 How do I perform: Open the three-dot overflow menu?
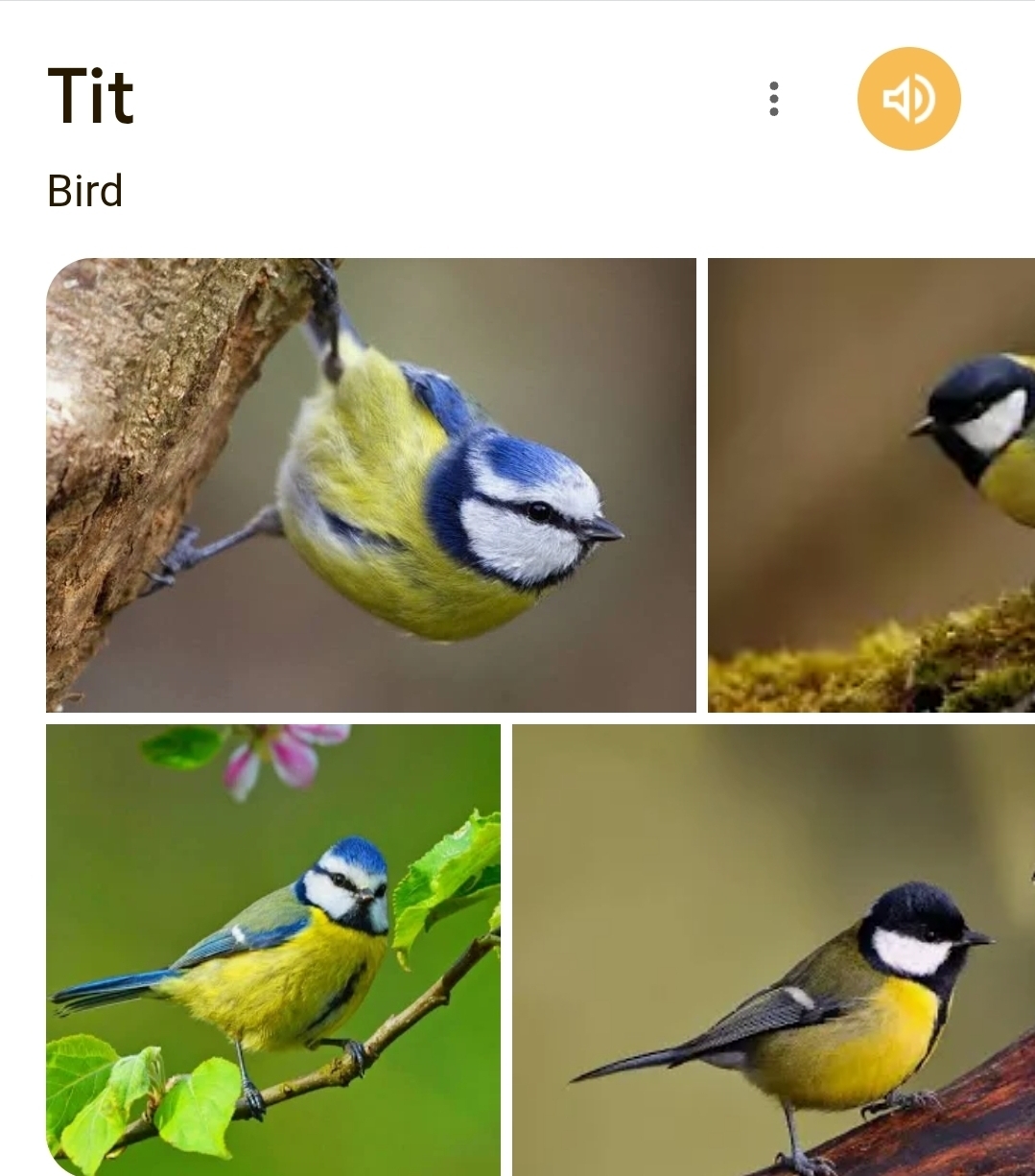774,99
